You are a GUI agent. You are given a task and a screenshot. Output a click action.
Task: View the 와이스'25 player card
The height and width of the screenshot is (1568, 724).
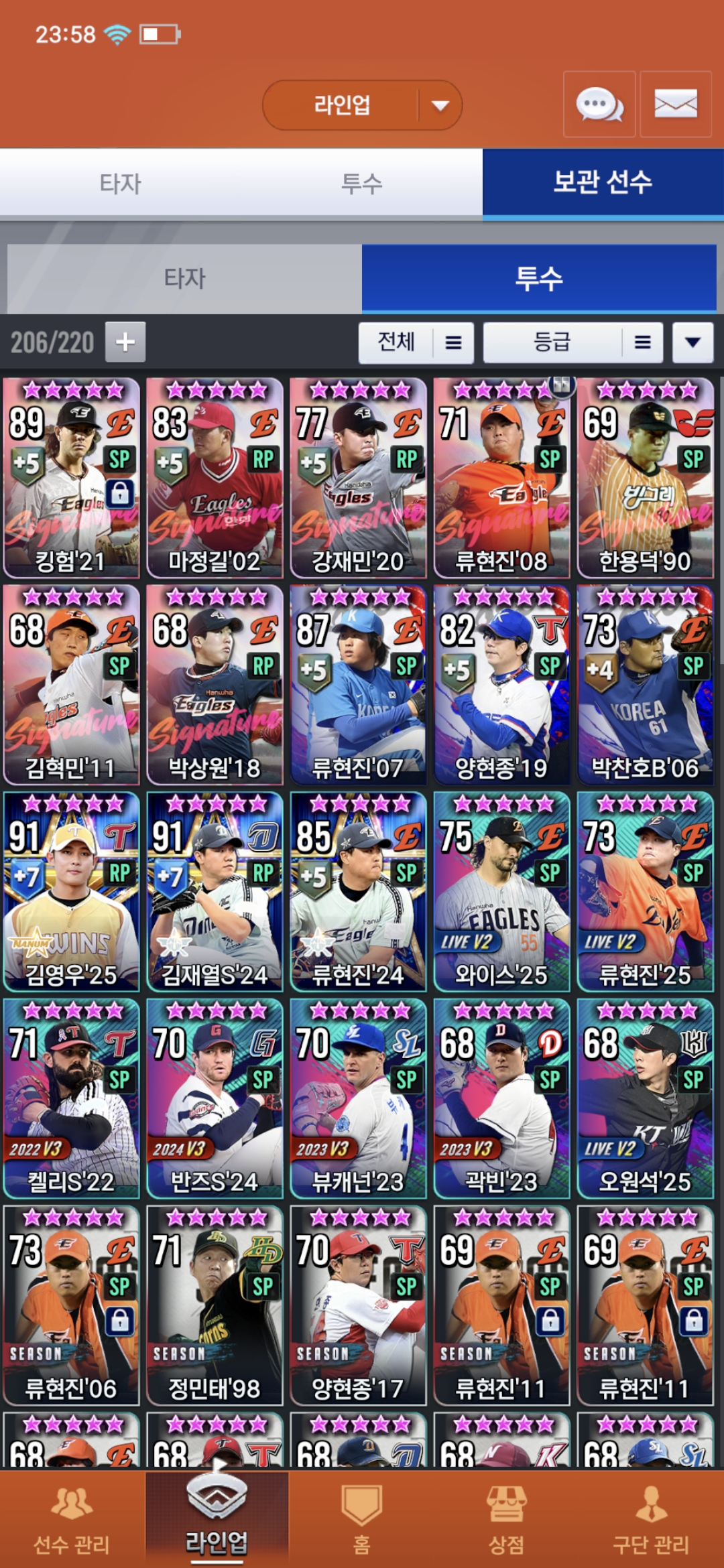click(x=501, y=891)
